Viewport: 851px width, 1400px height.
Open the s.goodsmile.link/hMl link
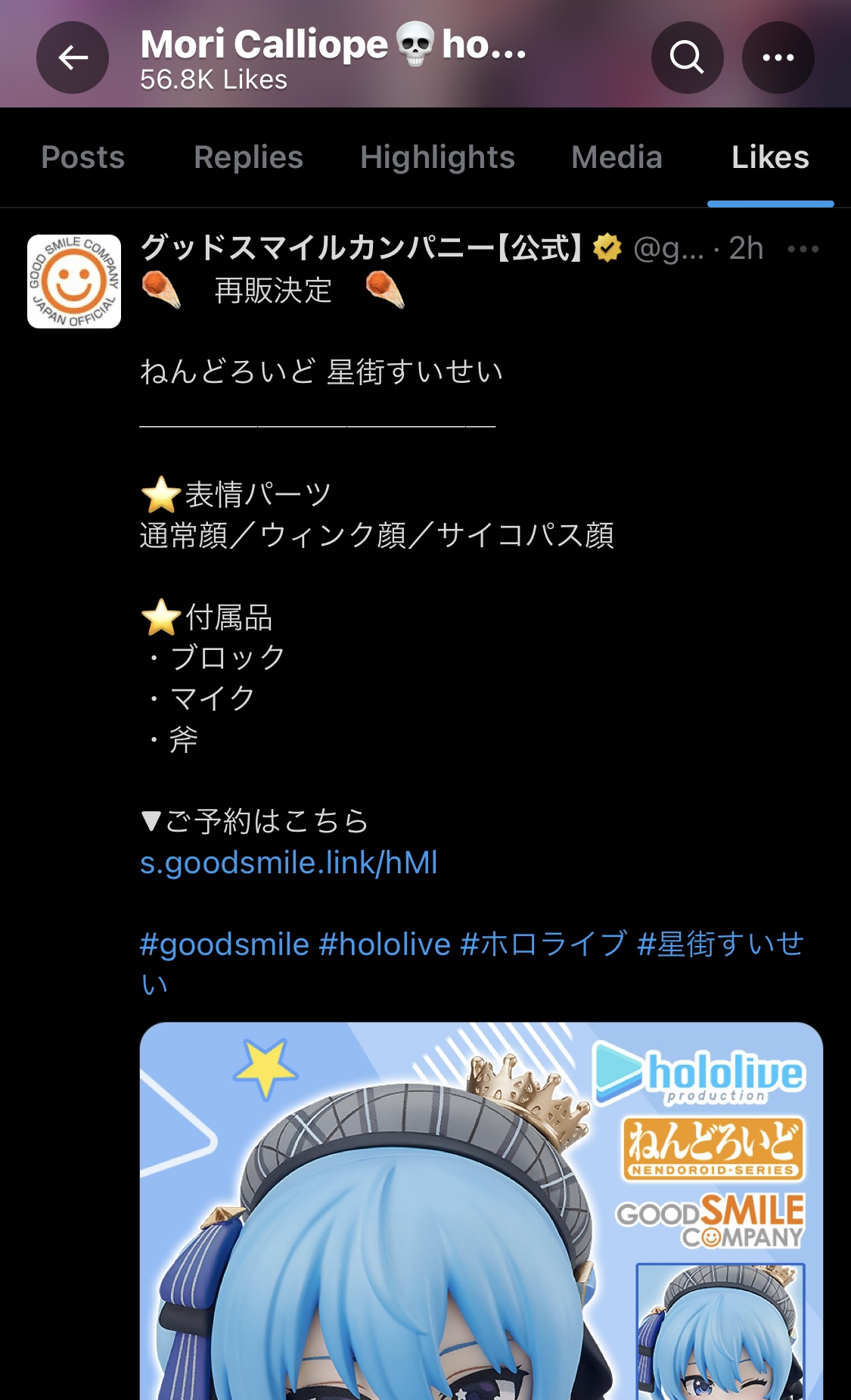pyautogui.click(x=289, y=863)
